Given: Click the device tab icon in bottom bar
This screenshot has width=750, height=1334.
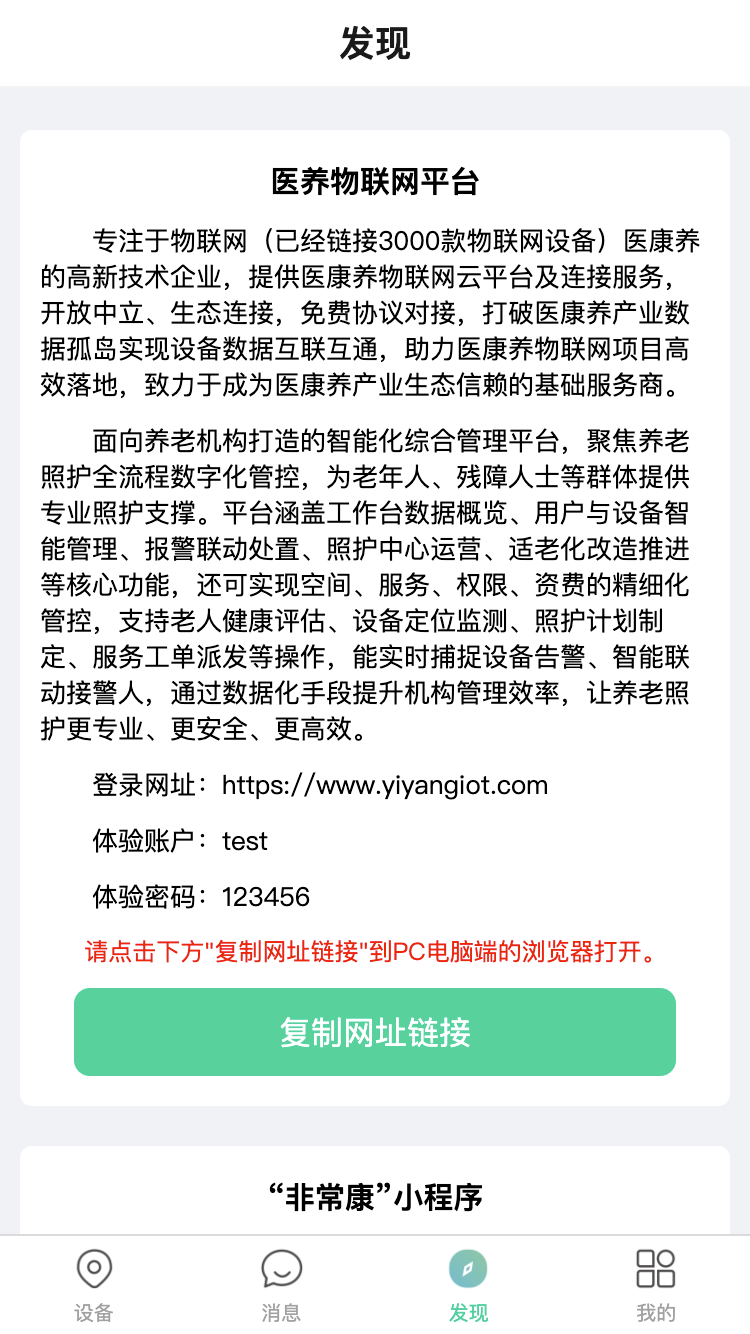Looking at the screenshot, I should pyautogui.click(x=93, y=1268).
